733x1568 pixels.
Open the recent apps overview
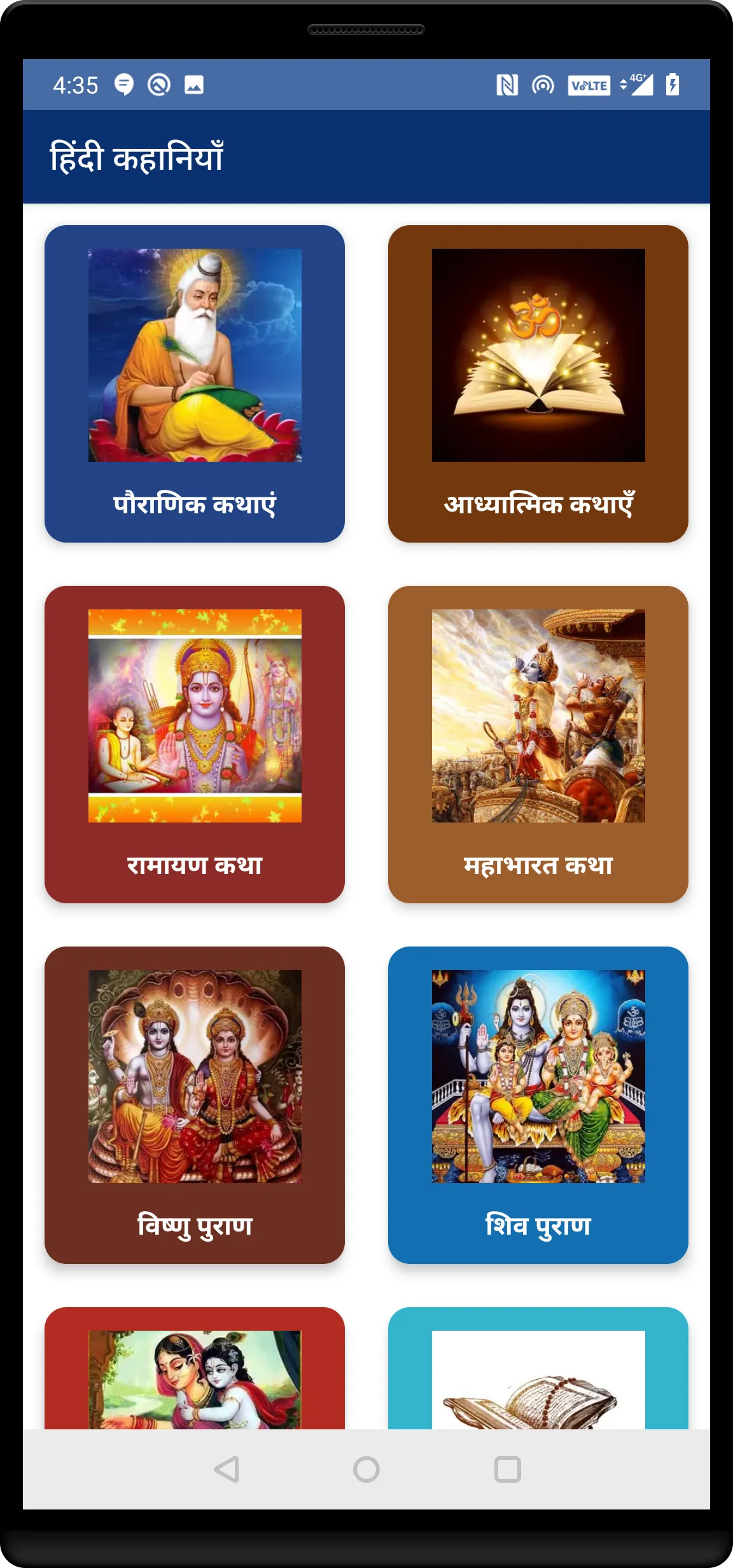508,1469
